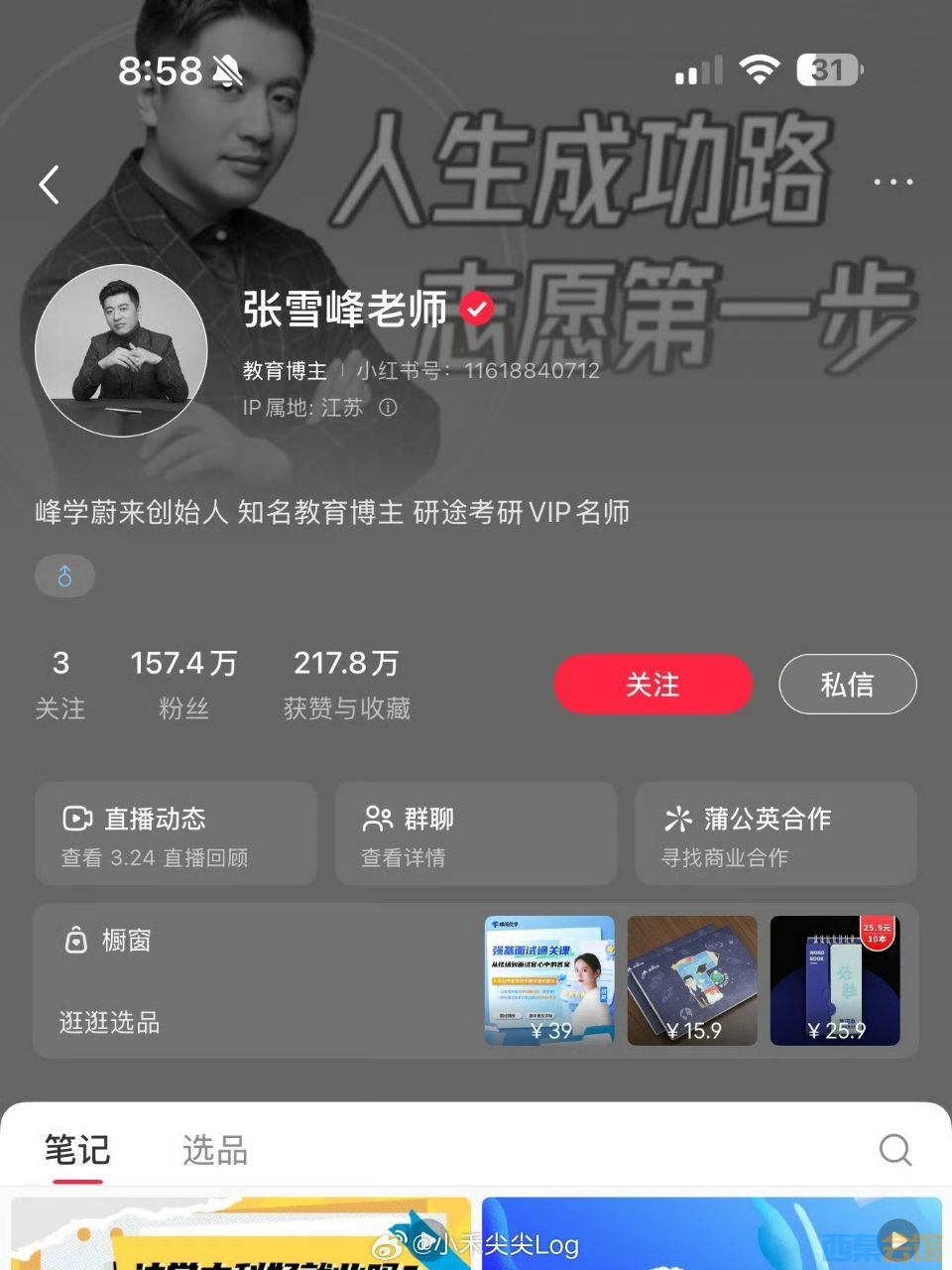
Task: View 群聊 group chat details
Action: [475, 834]
